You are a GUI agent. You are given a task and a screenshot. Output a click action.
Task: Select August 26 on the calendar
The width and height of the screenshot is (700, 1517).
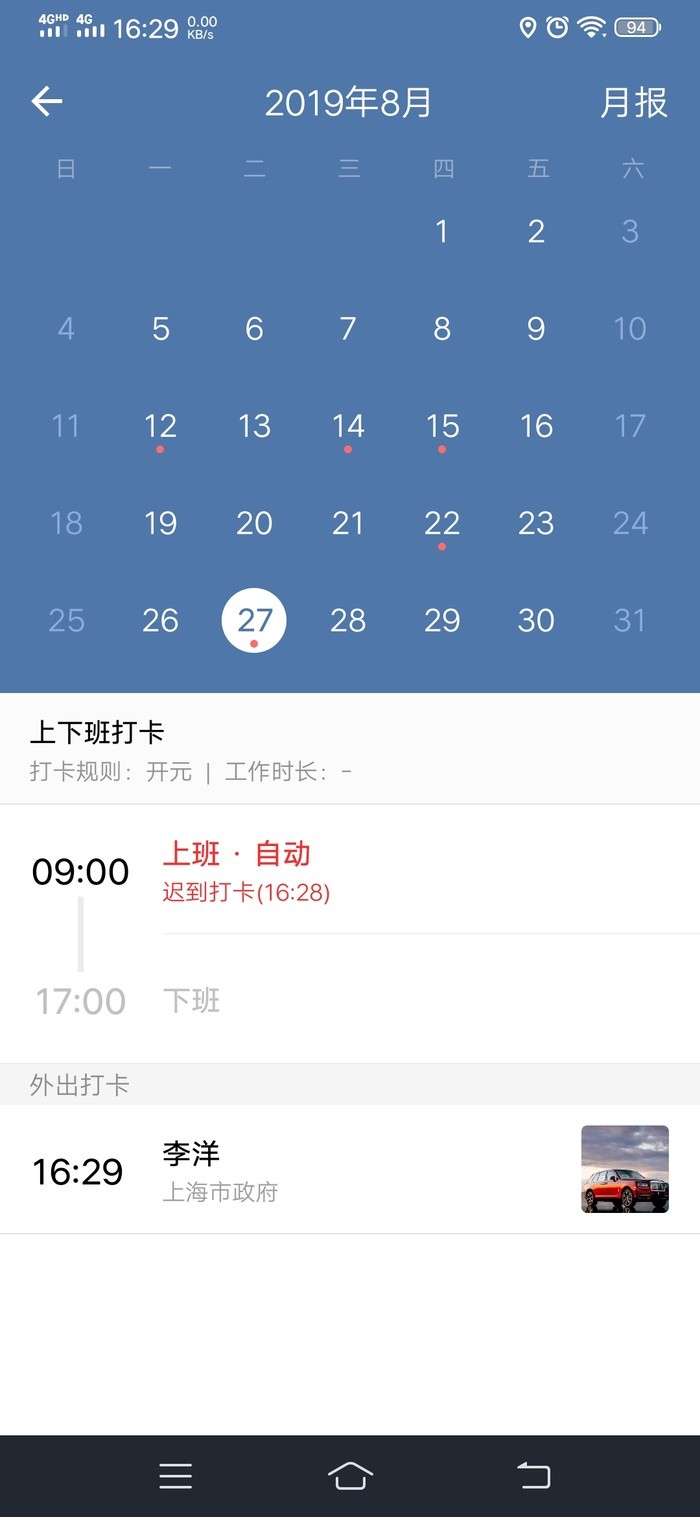pos(160,620)
